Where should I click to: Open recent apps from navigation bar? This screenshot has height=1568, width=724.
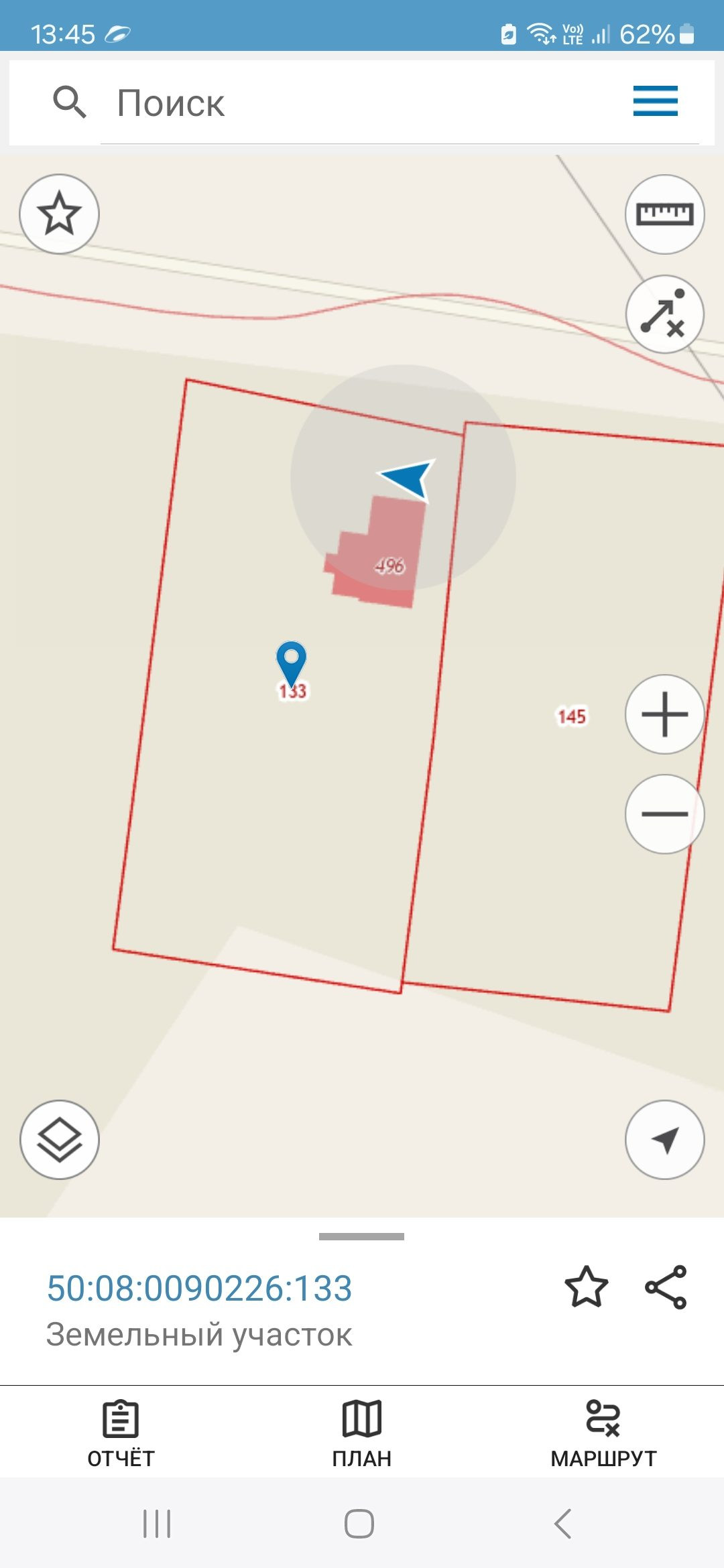point(157,1524)
